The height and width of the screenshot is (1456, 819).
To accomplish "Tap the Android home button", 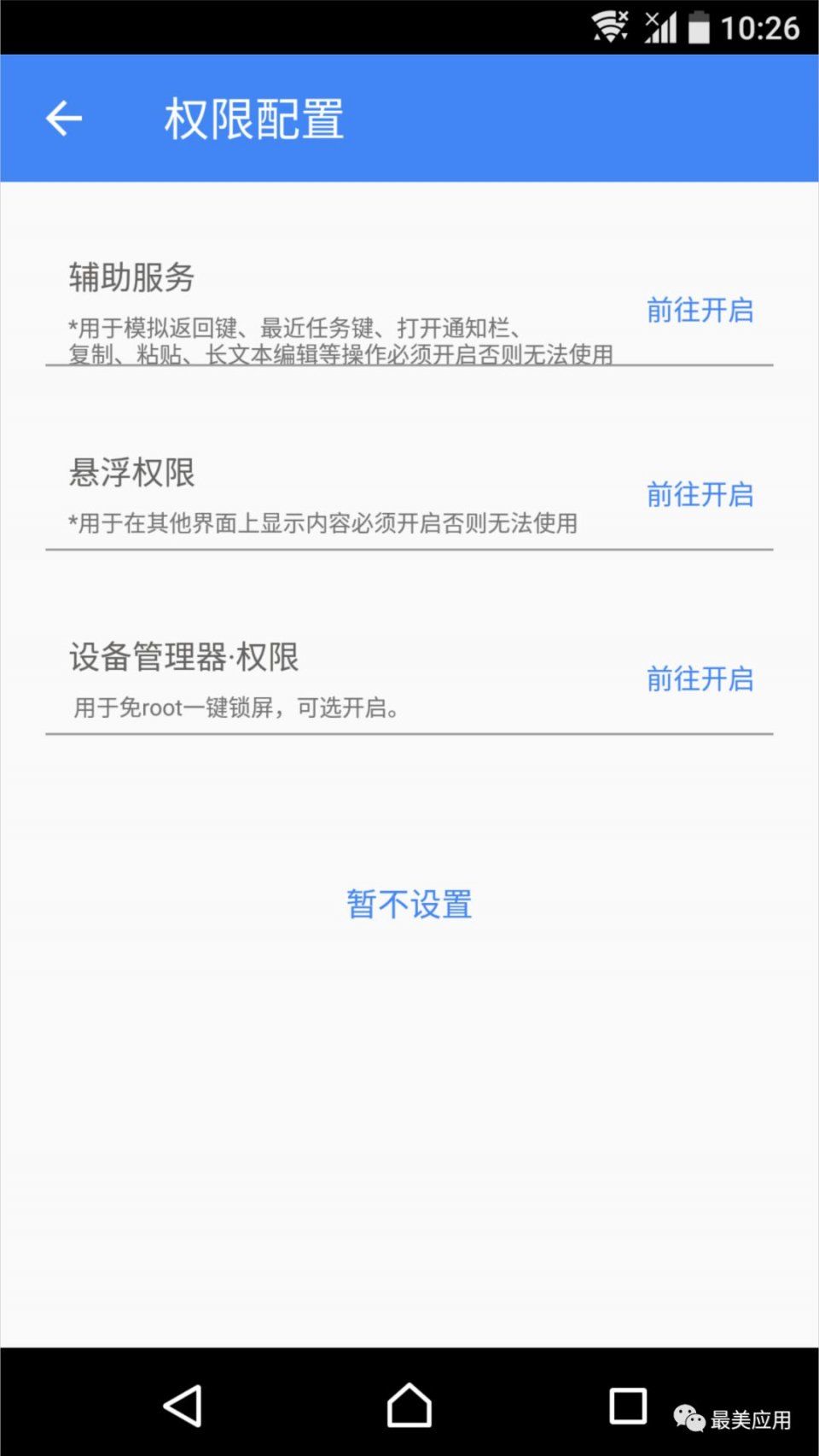I will click(x=409, y=1405).
